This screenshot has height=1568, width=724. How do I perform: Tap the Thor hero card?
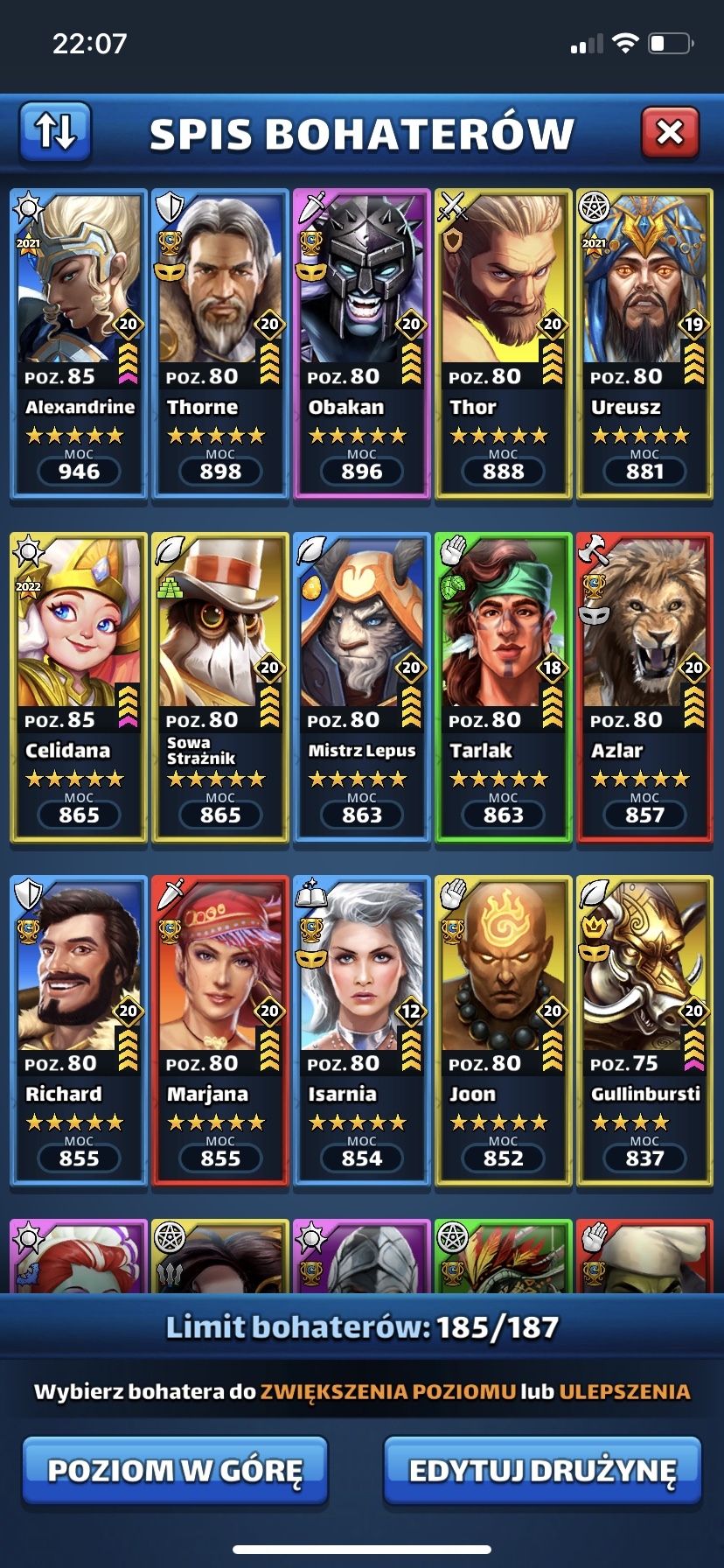click(x=503, y=344)
